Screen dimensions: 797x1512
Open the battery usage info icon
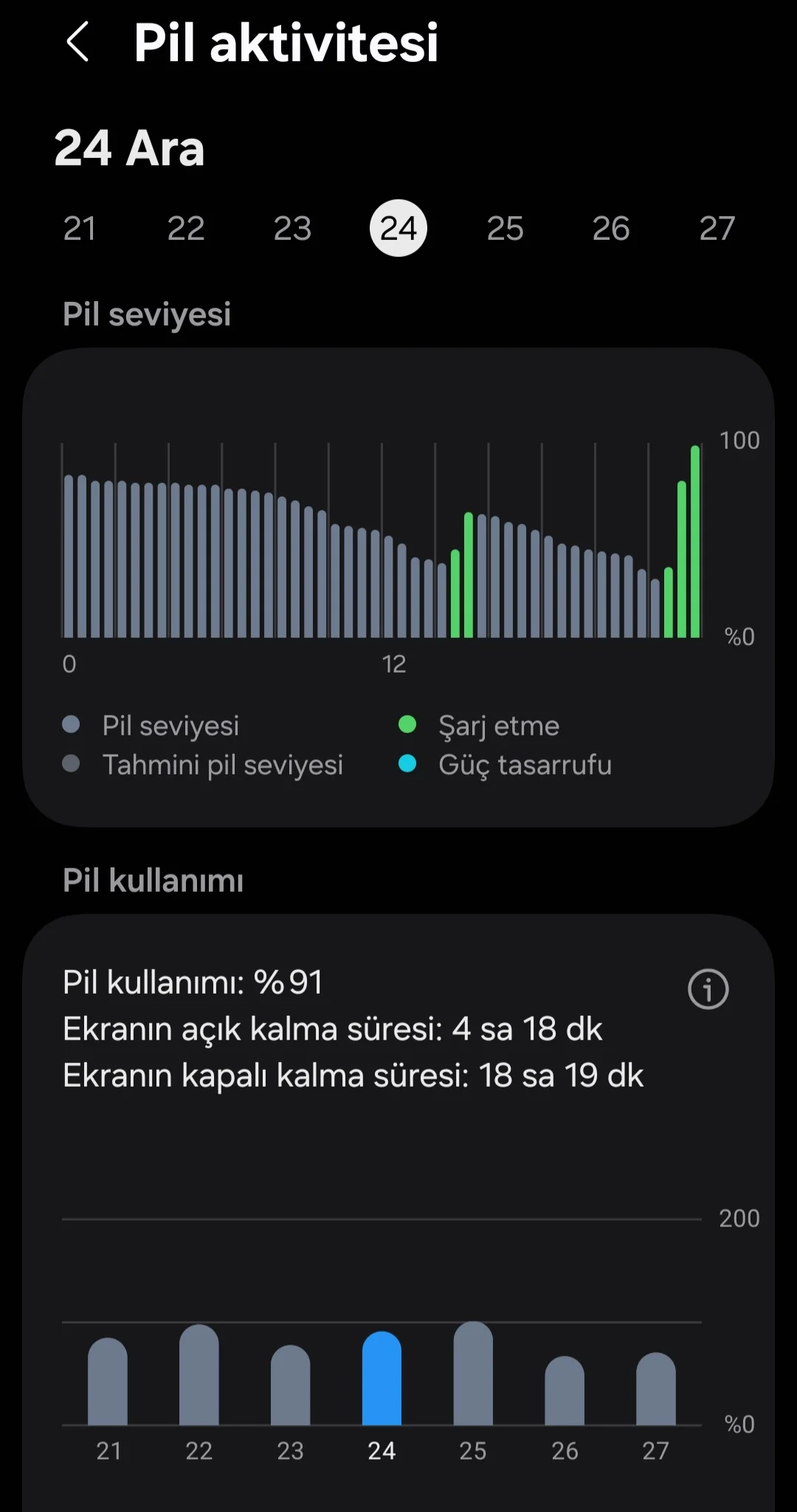click(708, 989)
